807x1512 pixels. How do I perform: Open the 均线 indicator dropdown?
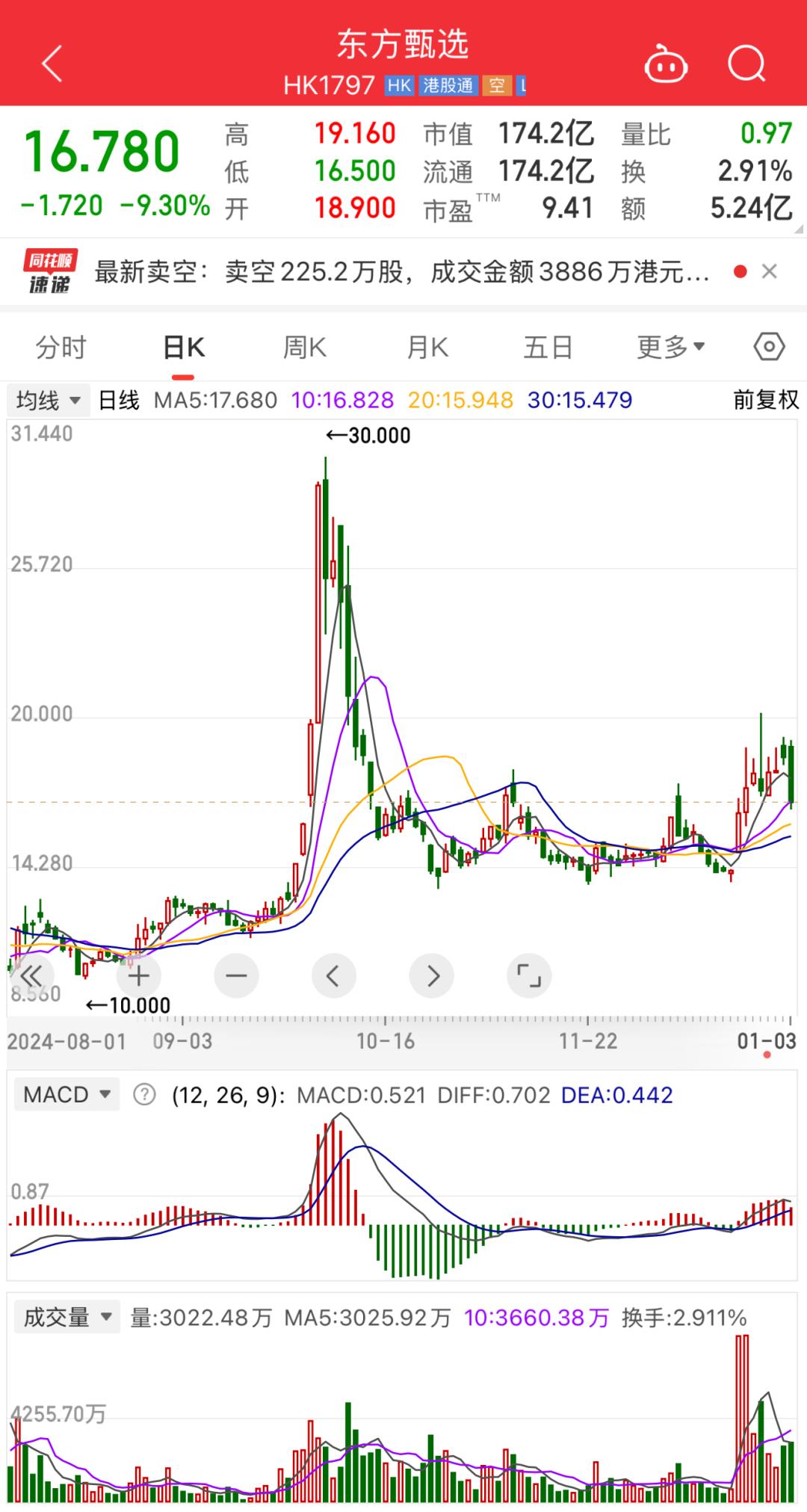[49, 401]
